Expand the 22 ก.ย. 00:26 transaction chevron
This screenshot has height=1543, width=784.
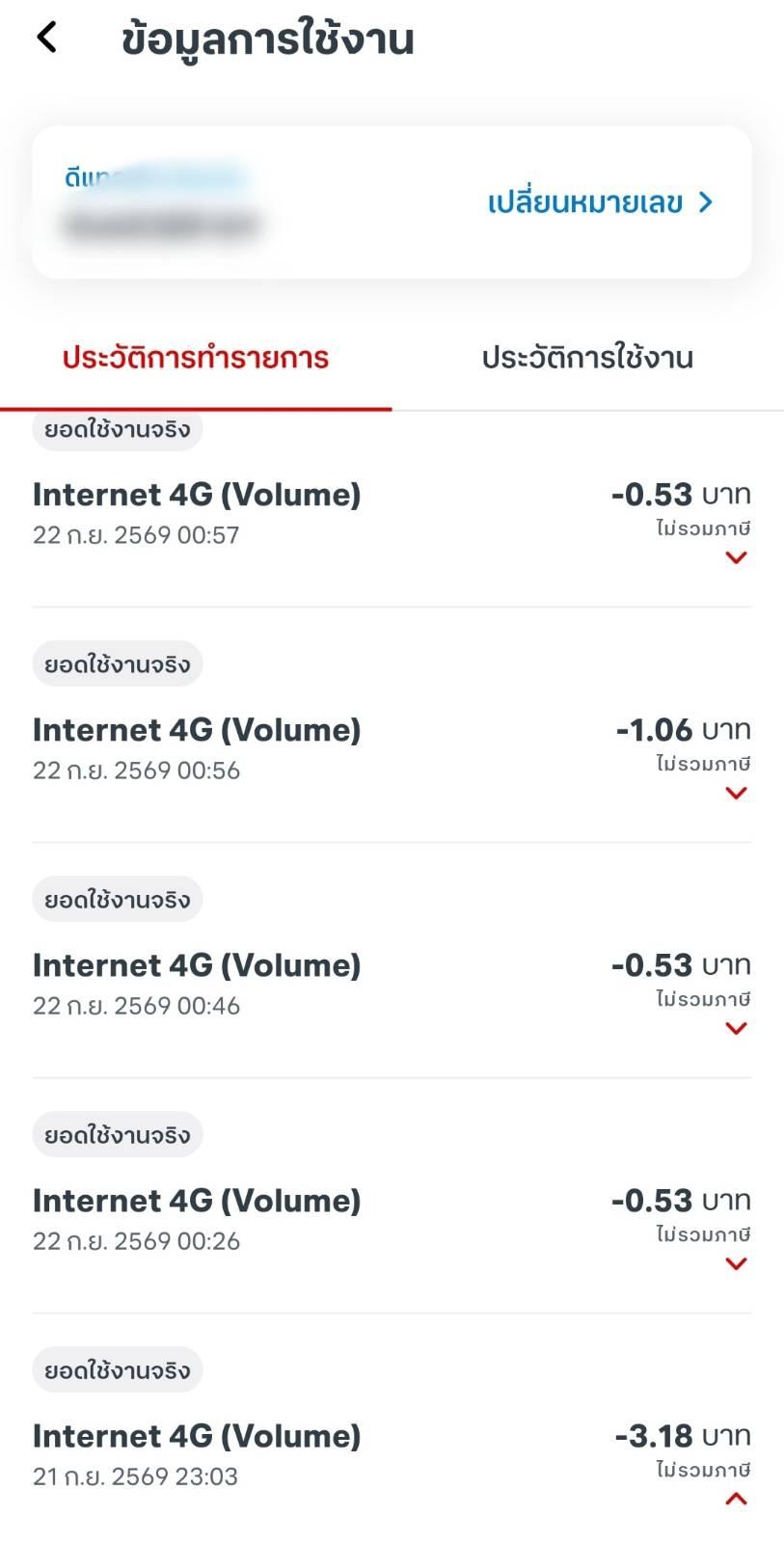pyautogui.click(x=736, y=1263)
